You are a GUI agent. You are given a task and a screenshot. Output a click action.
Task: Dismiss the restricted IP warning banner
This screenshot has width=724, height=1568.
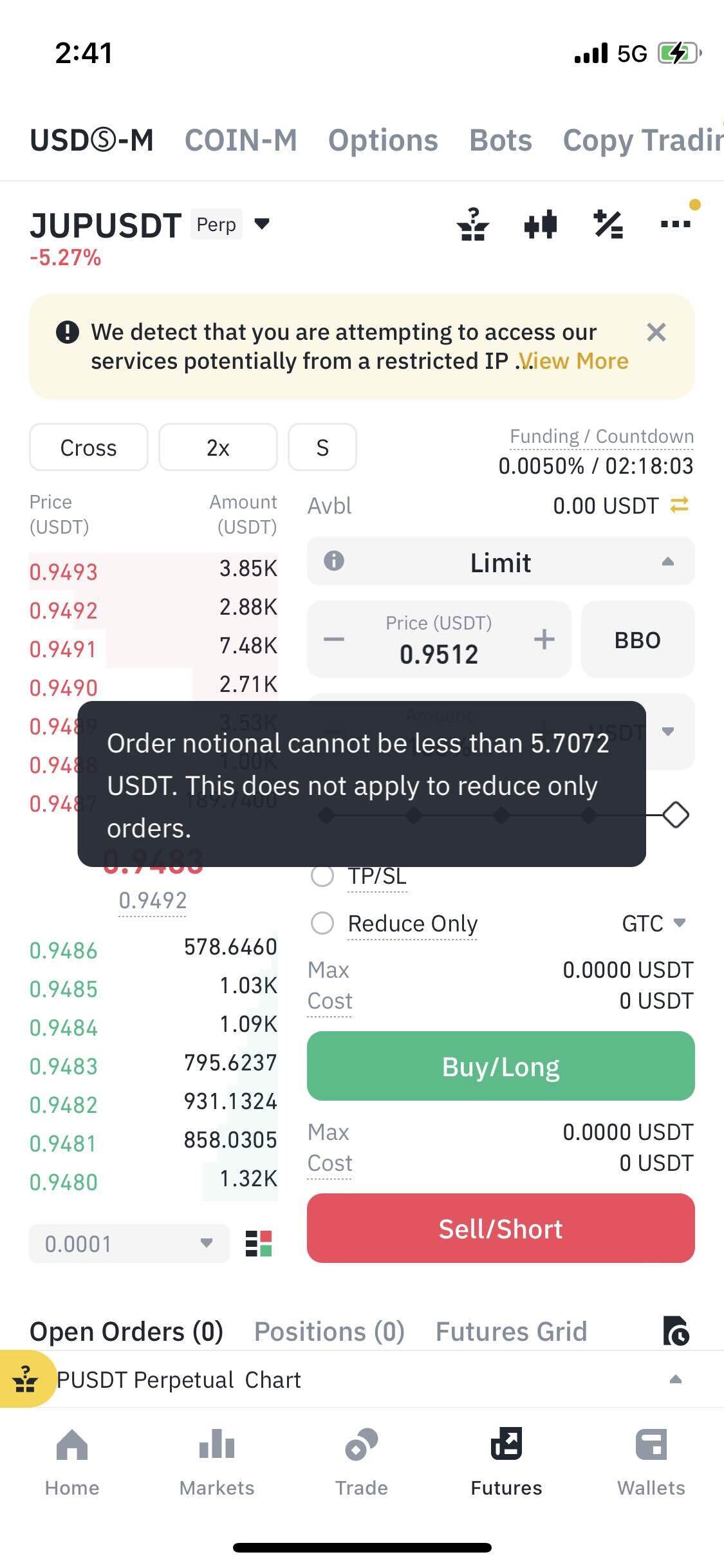656,332
